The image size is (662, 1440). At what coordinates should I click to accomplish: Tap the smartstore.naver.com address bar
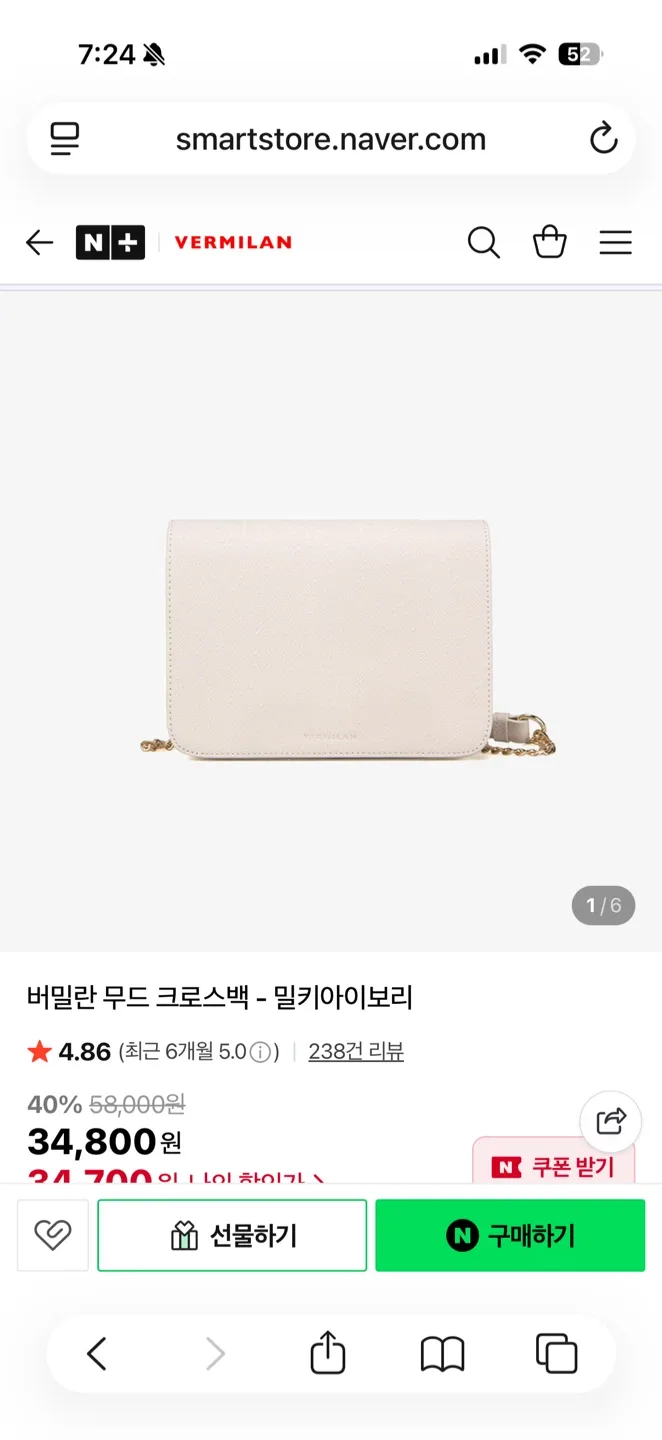[x=330, y=139]
